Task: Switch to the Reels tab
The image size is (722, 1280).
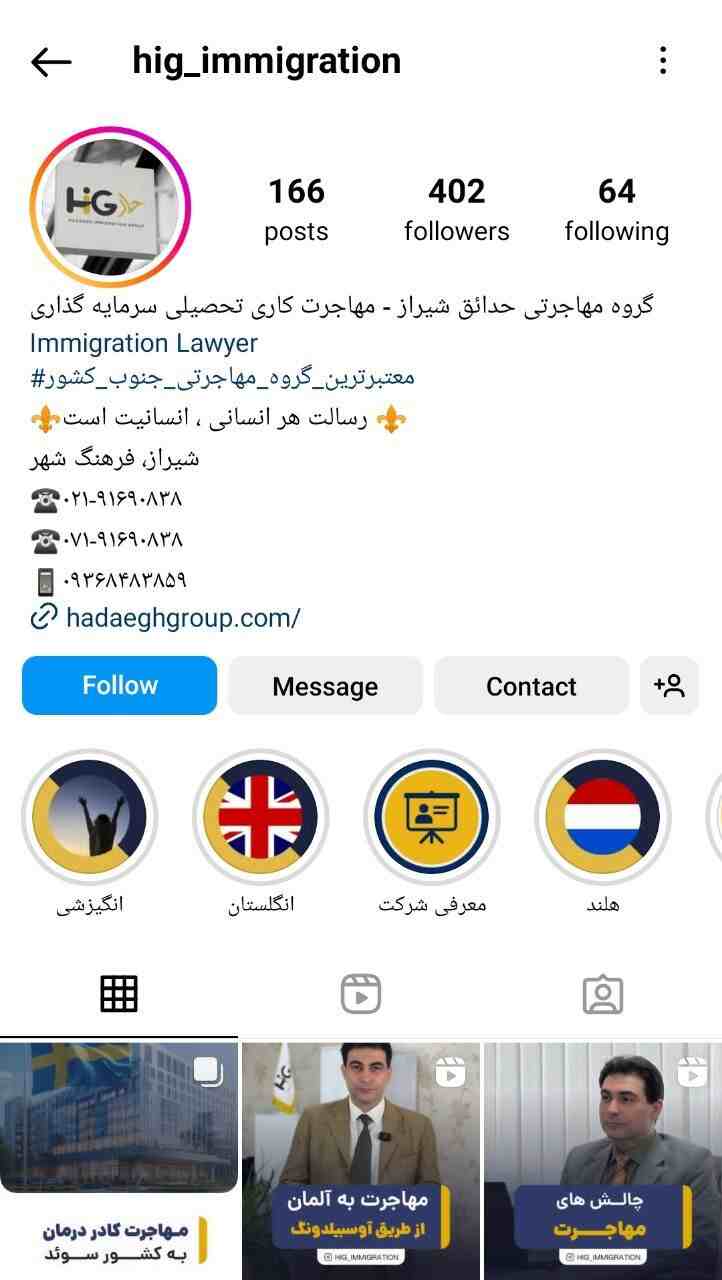Action: [360, 994]
